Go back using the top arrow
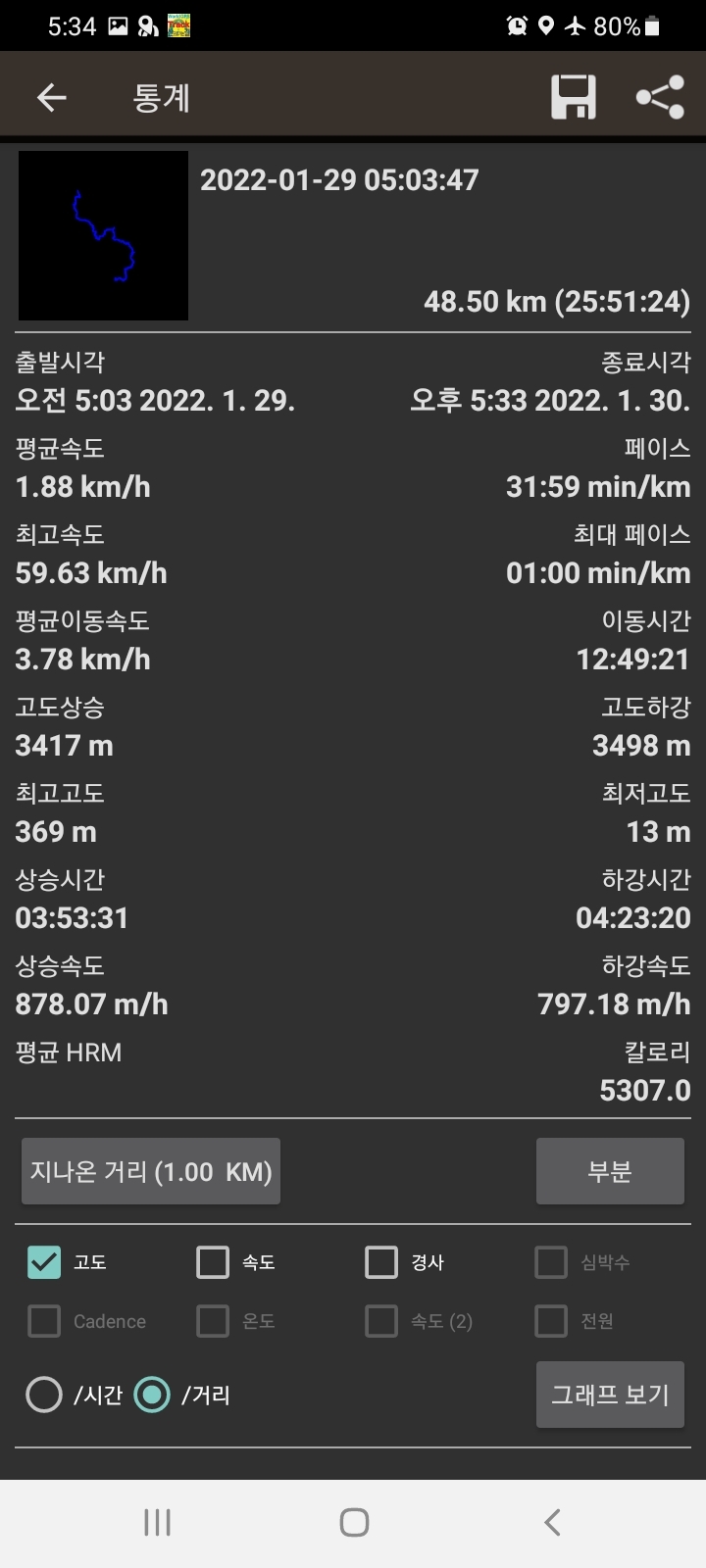 point(51,97)
